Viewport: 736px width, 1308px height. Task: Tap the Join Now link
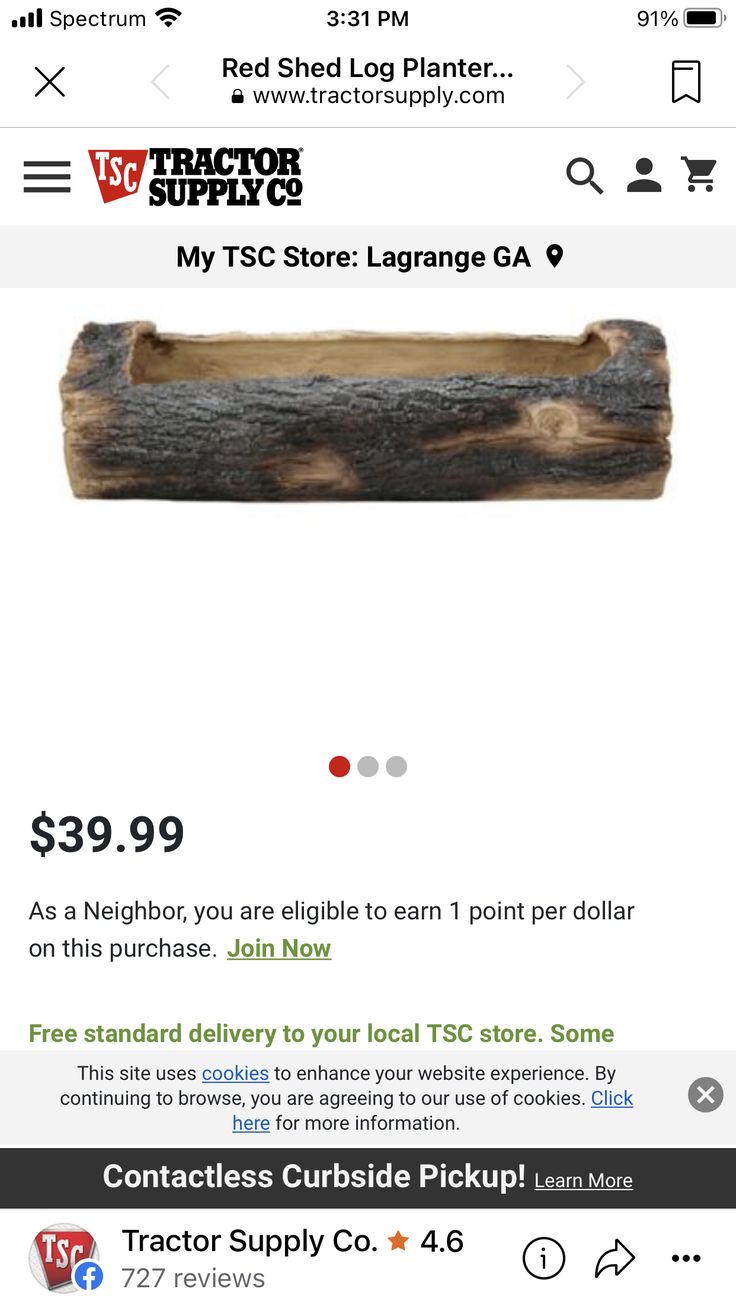click(x=278, y=948)
